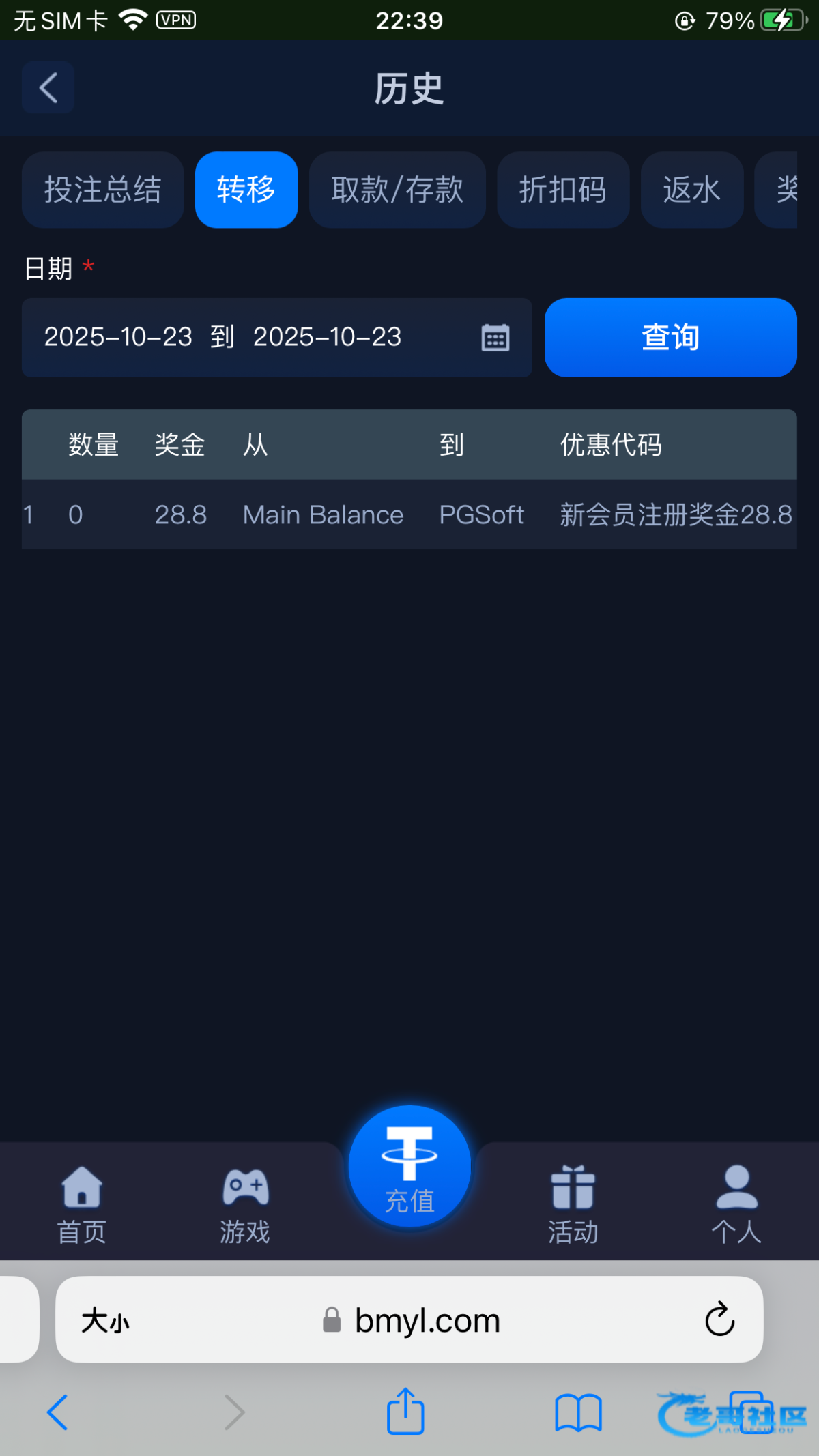Screen dimensions: 819x1456
Task: Share this page from Safari toolbar
Action: coord(405,1412)
